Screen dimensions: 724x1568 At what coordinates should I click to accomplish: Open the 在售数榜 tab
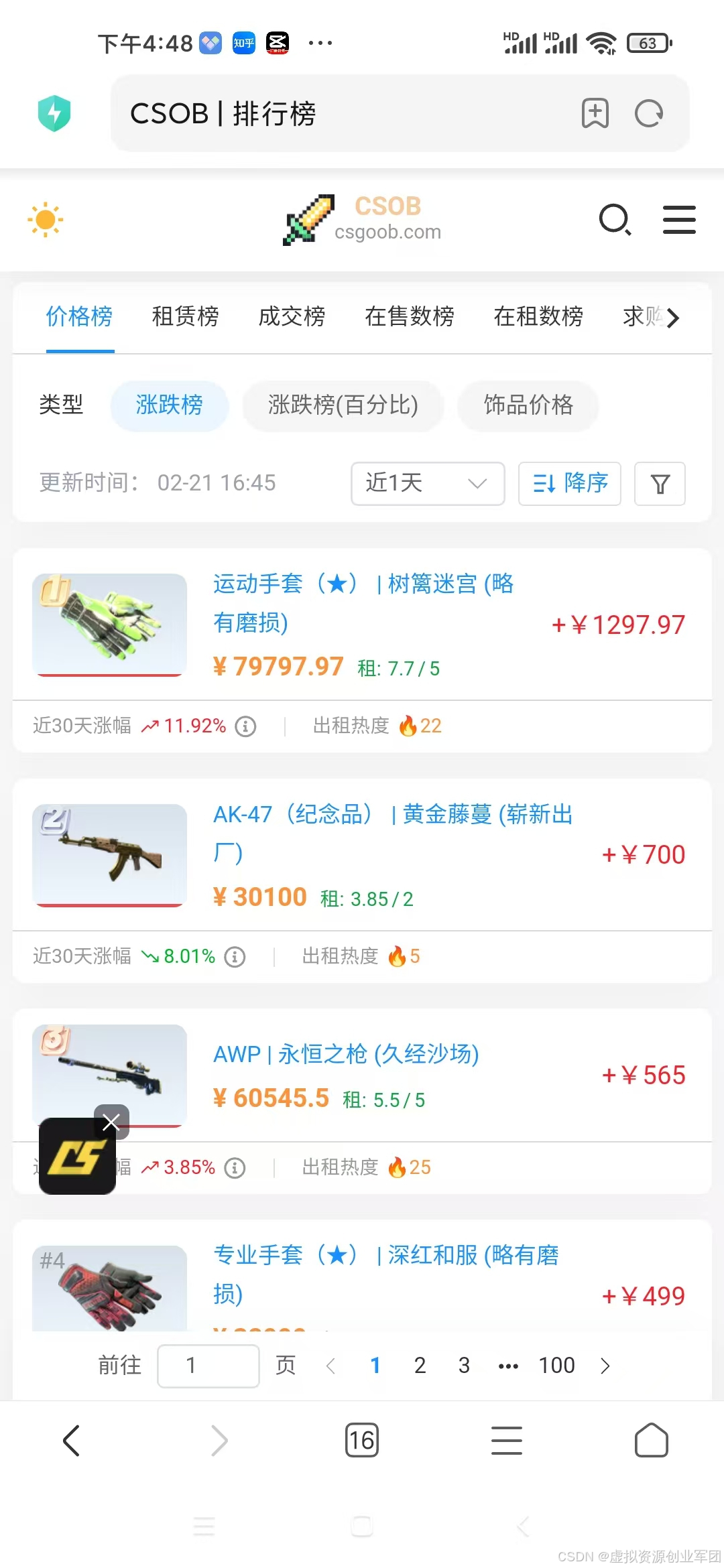point(409,316)
